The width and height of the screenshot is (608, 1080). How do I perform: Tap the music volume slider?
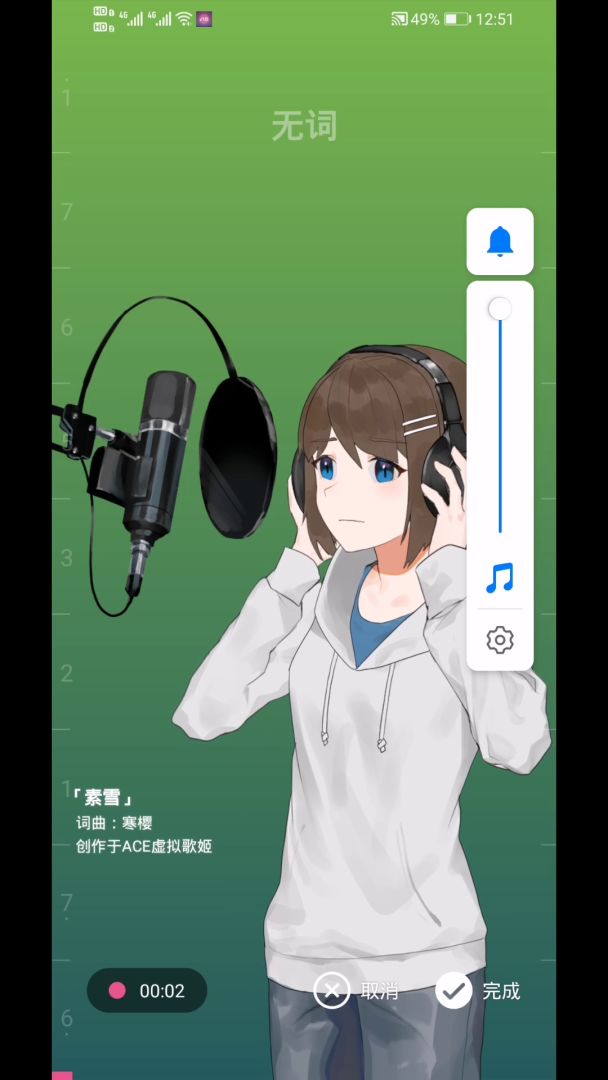click(x=500, y=420)
